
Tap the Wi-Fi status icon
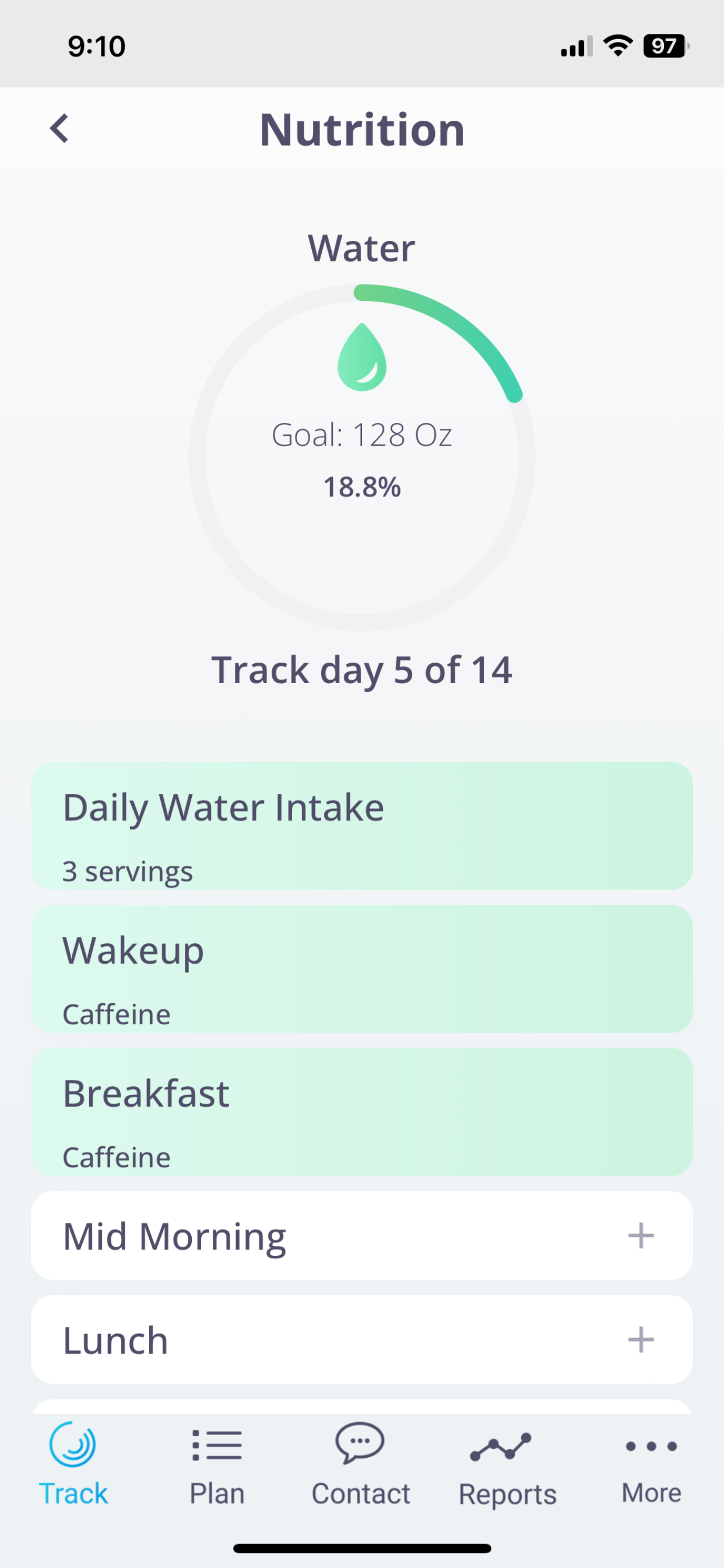[618, 45]
